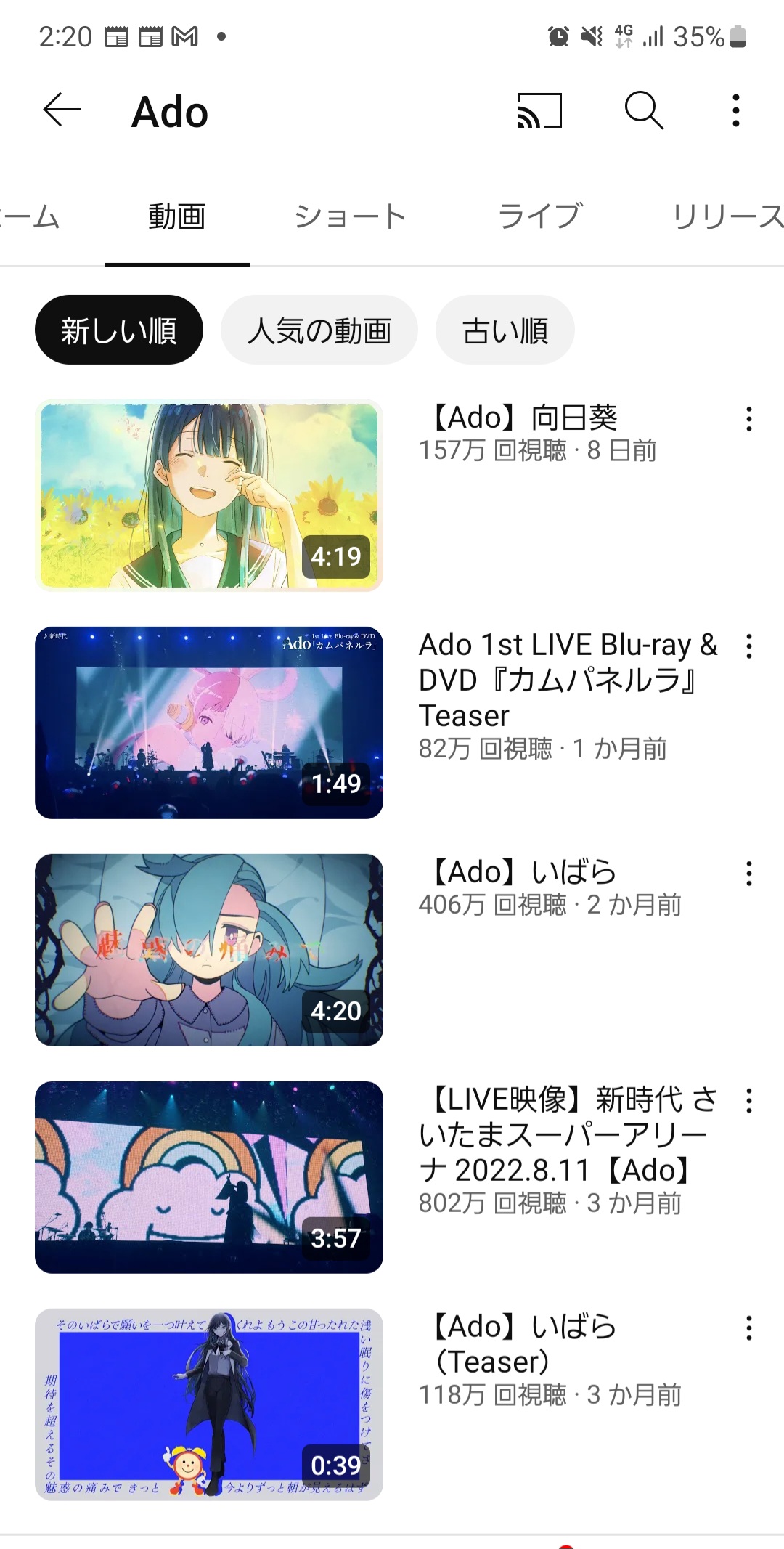The height and width of the screenshot is (1549, 784).
Task: Switch to the リリース tab
Action: 727,216
